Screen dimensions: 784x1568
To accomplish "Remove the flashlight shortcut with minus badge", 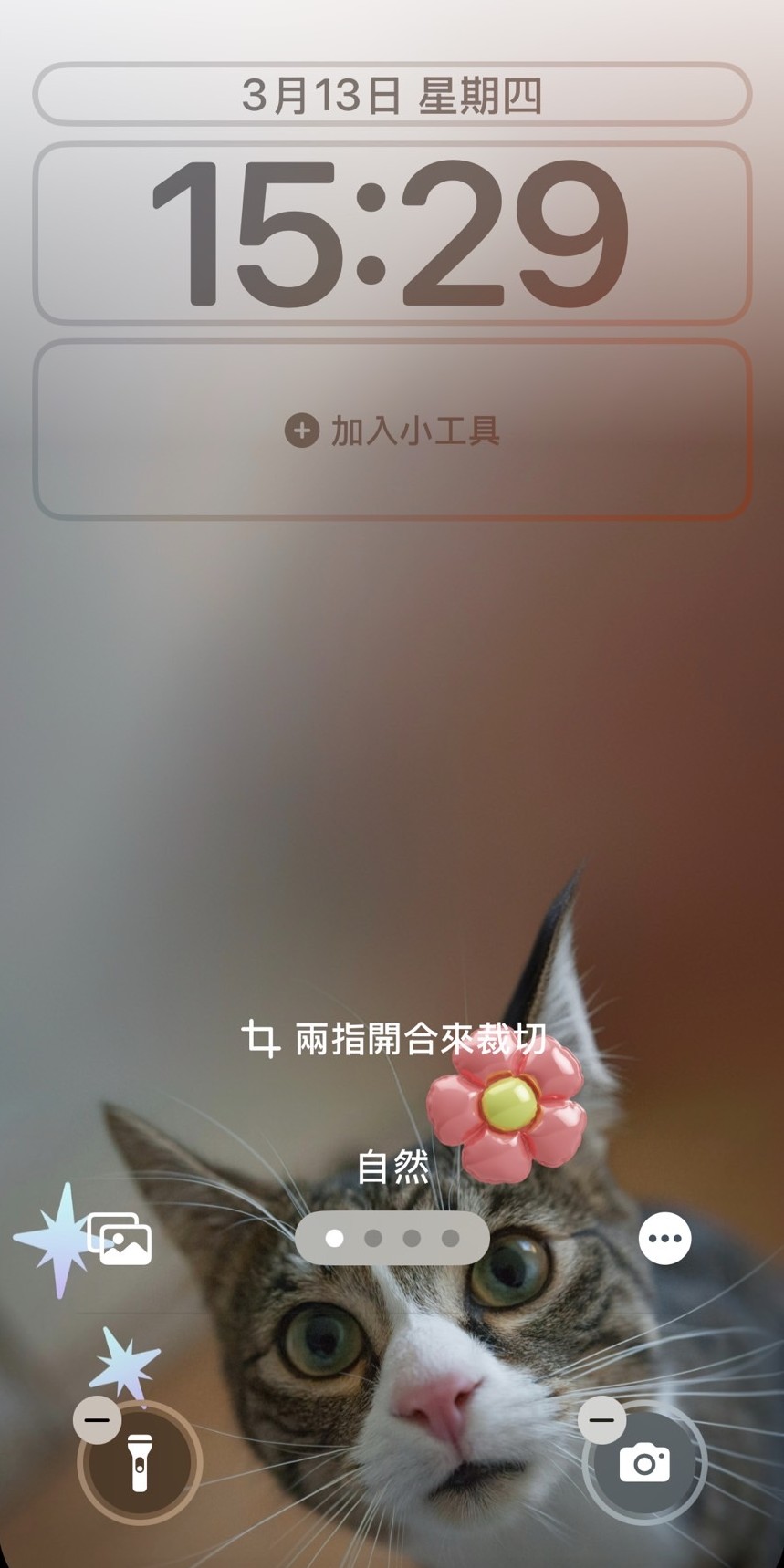I will (x=98, y=1419).
